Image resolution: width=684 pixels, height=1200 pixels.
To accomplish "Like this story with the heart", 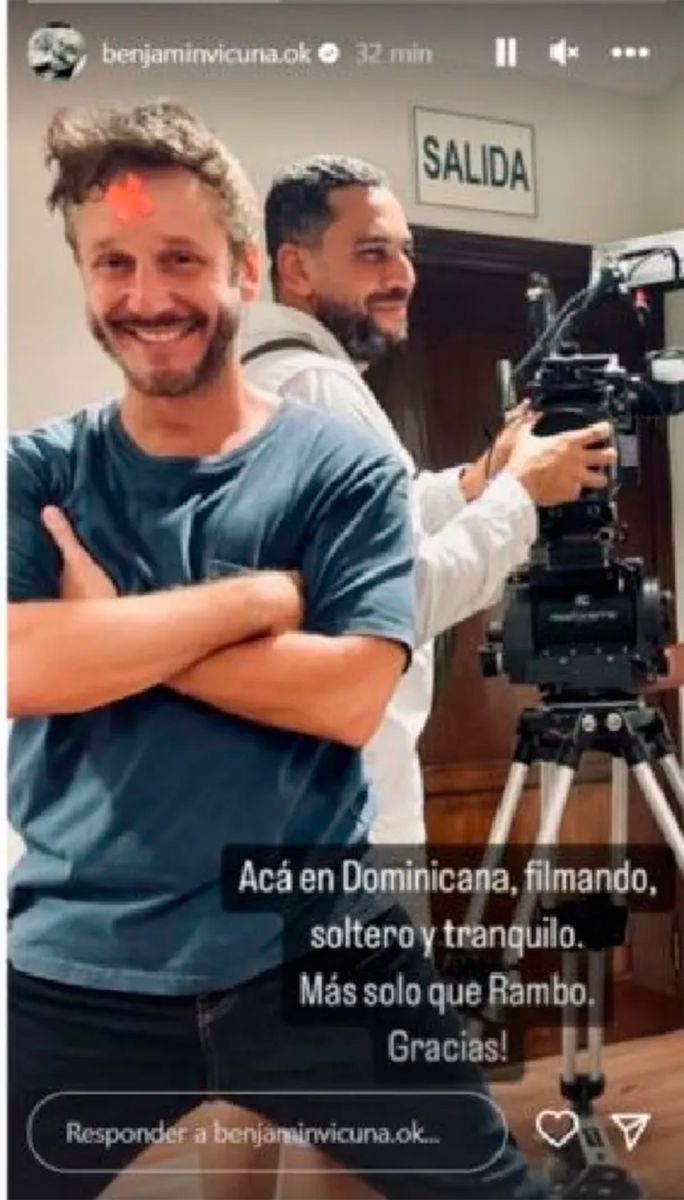I will pyautogui.click(x=556, y=1129).
